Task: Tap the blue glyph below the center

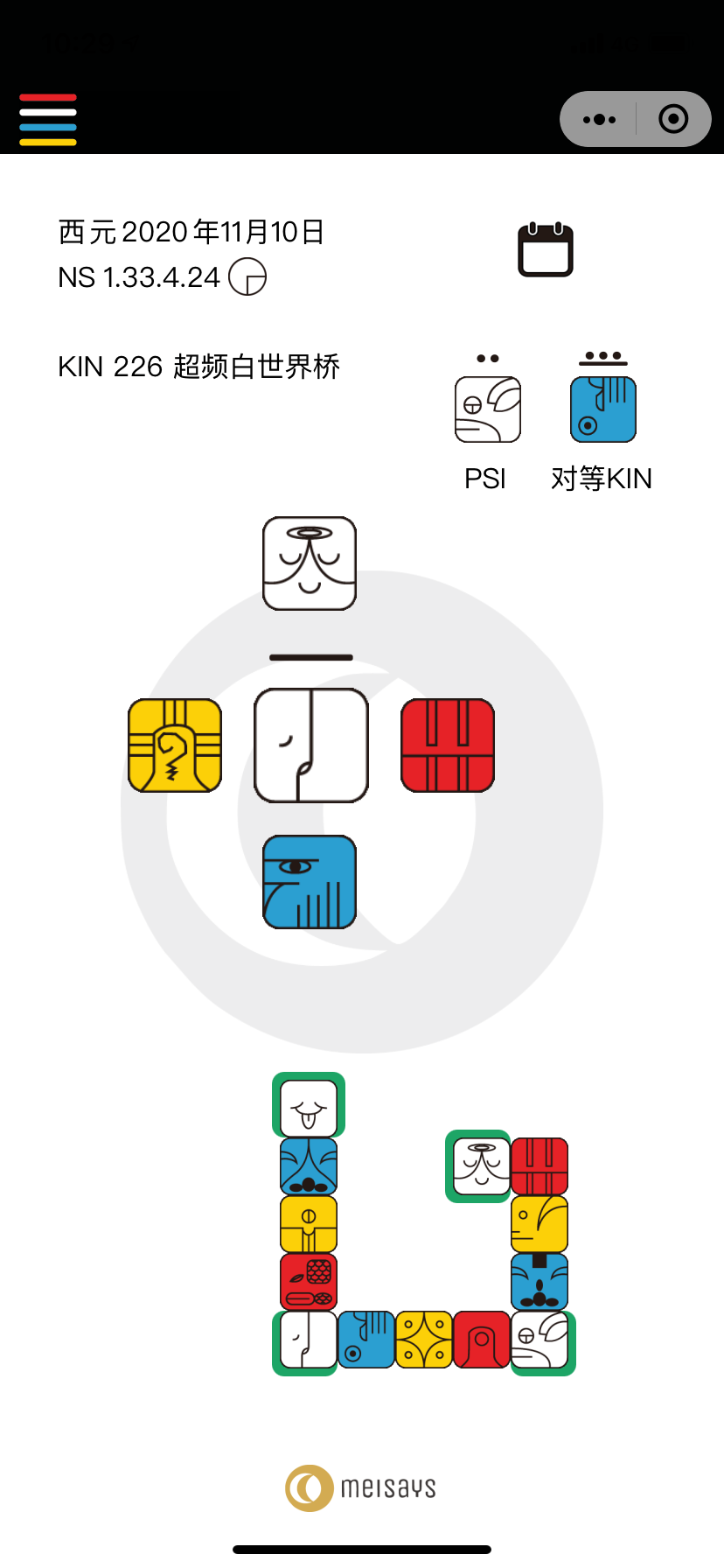Action: click(x=310, y=881)
